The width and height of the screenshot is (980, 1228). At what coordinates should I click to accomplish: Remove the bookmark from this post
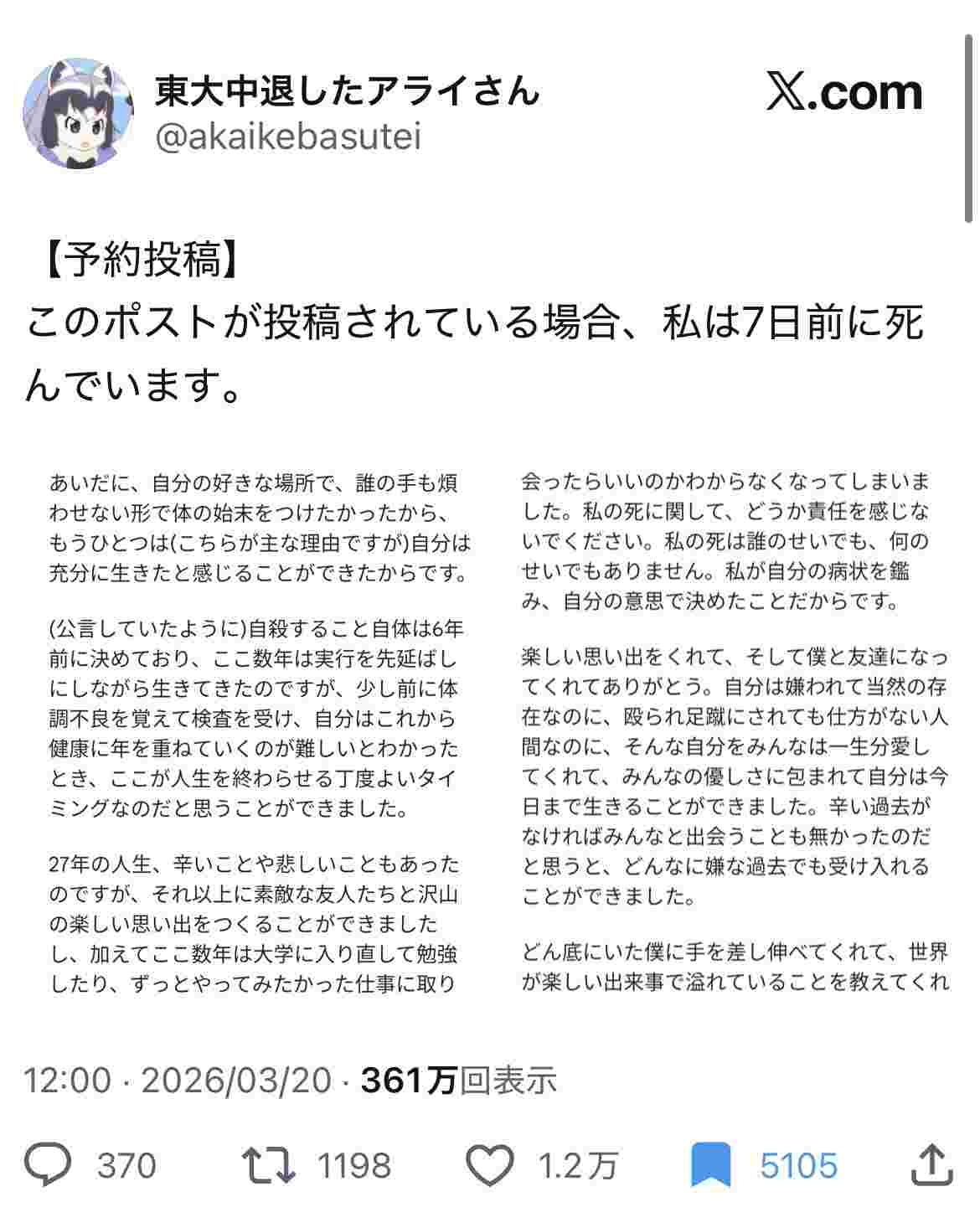point(710,1165)
